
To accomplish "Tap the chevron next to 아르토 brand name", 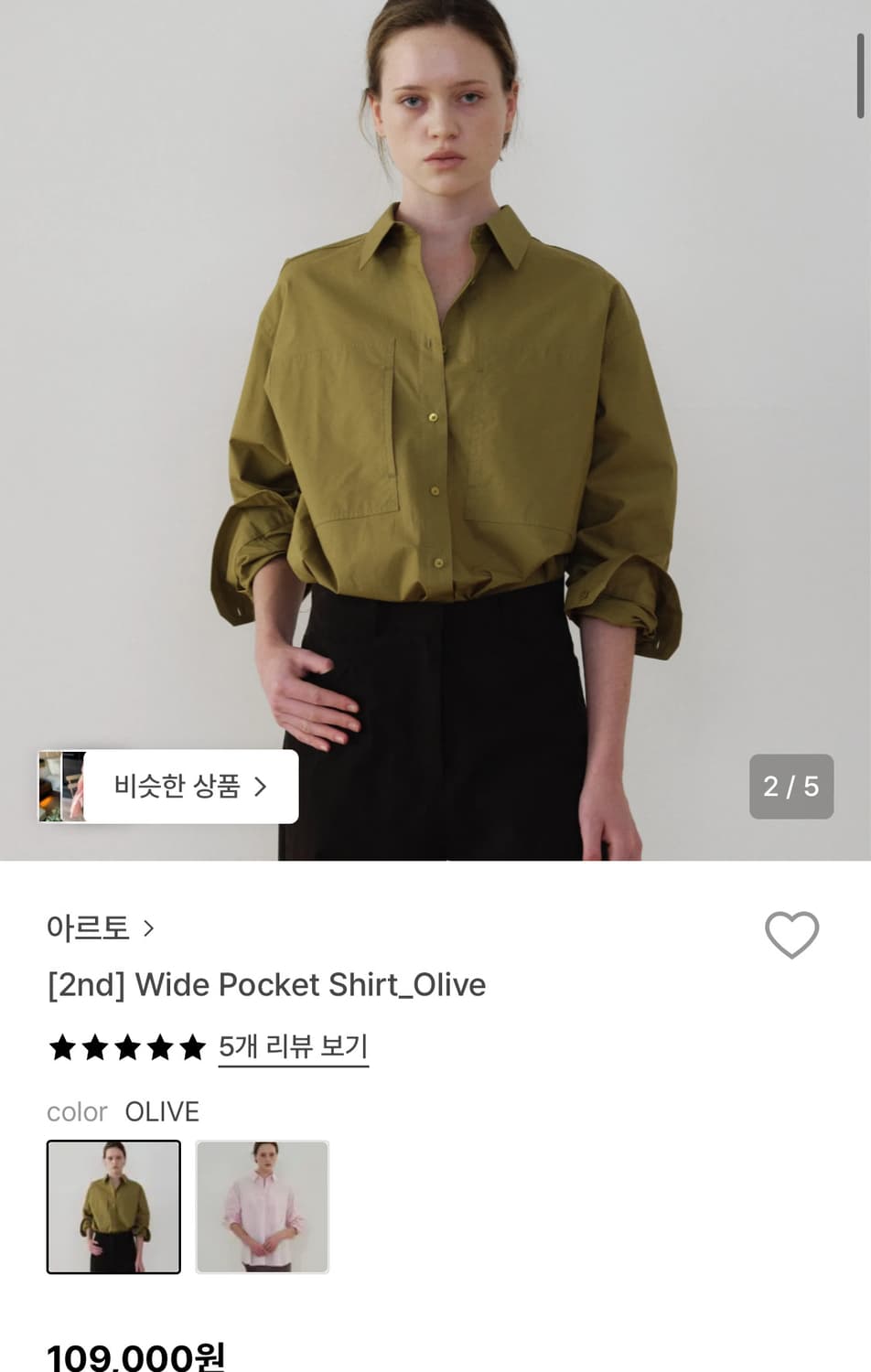I will (x=147, y=927).
